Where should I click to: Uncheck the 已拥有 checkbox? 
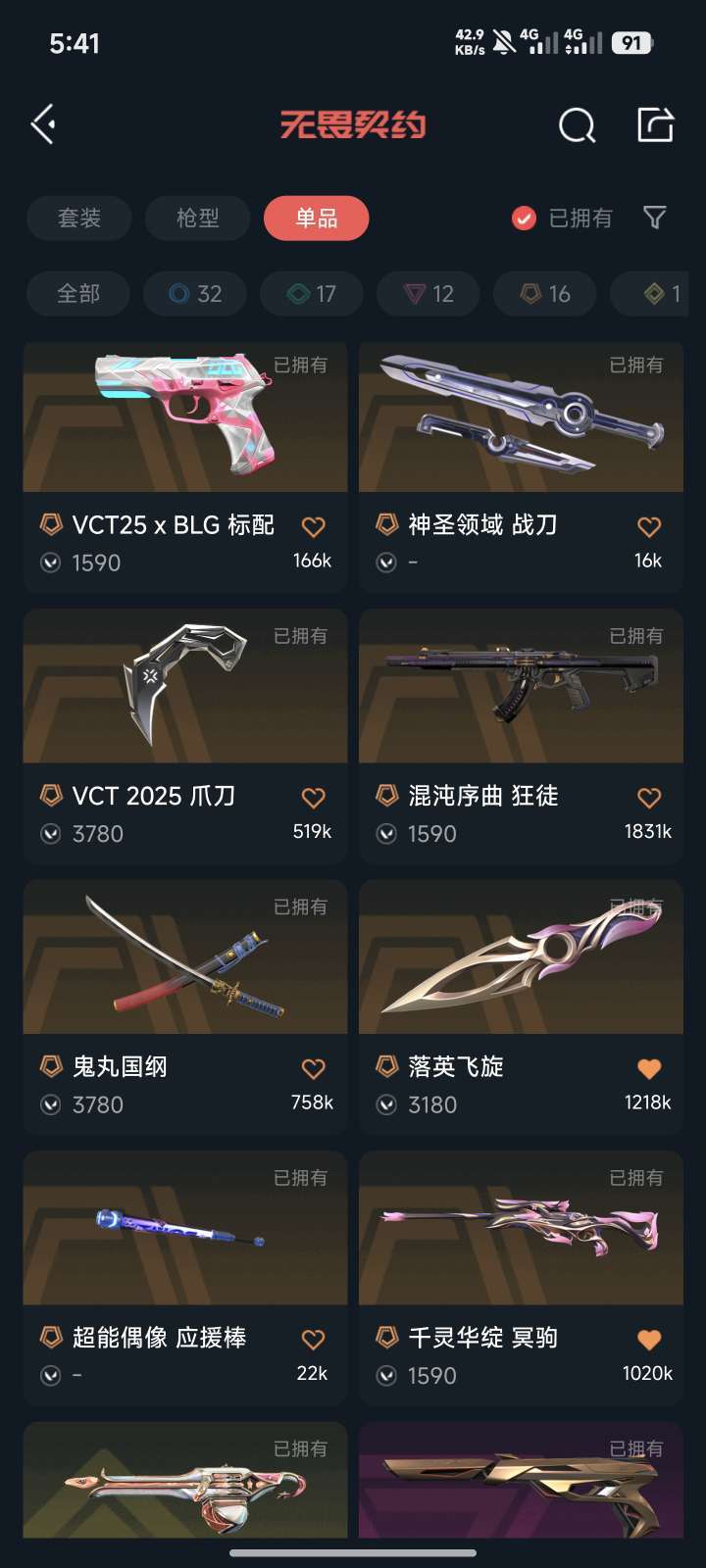pyautogui.click(x=525, y=218)
